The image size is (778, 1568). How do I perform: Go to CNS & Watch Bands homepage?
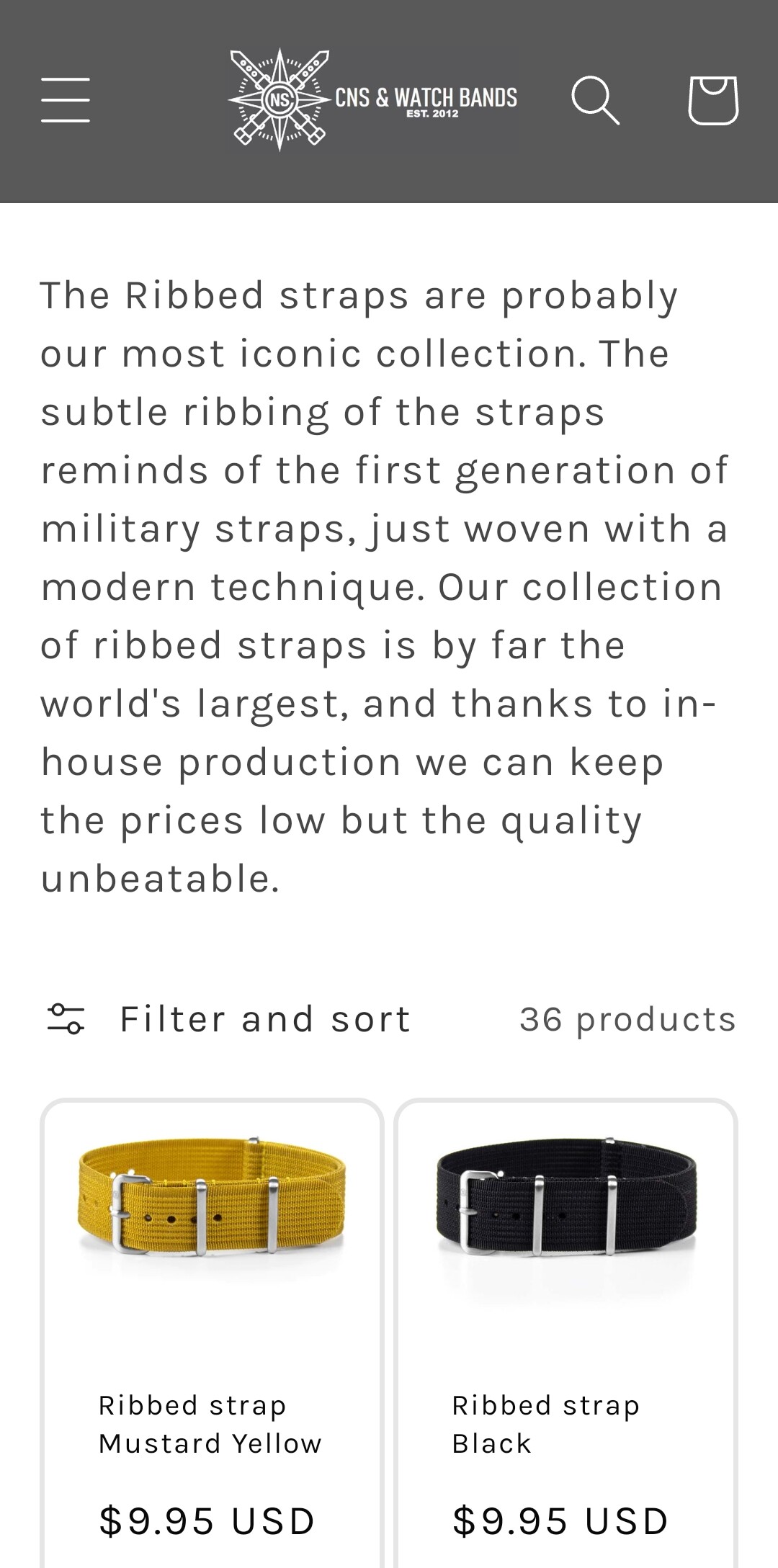pyautogui.click(x=372, y=99)
